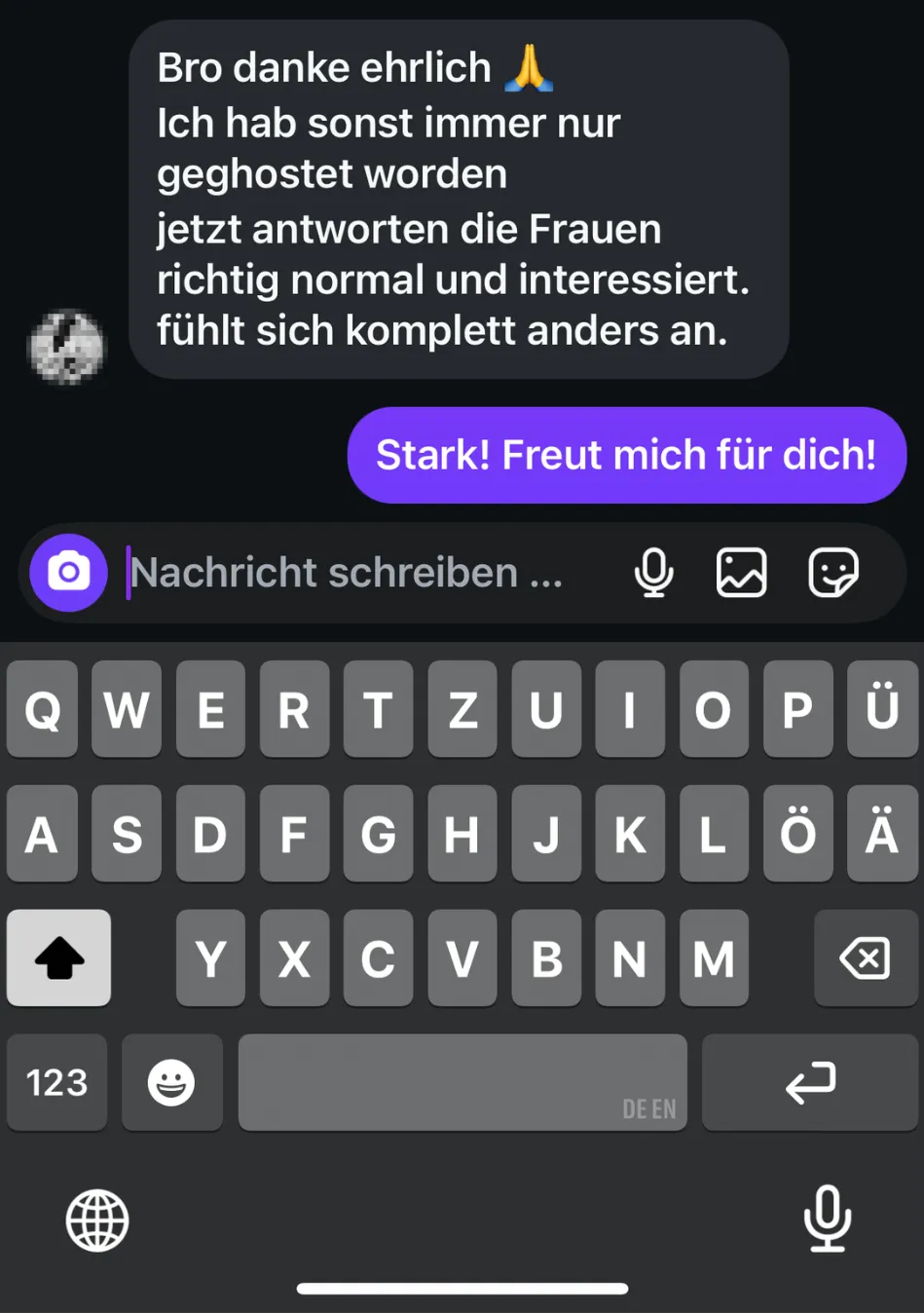Tap the globe to switch keyboards
The image size is (924, 1313).
coord(96,1220)
